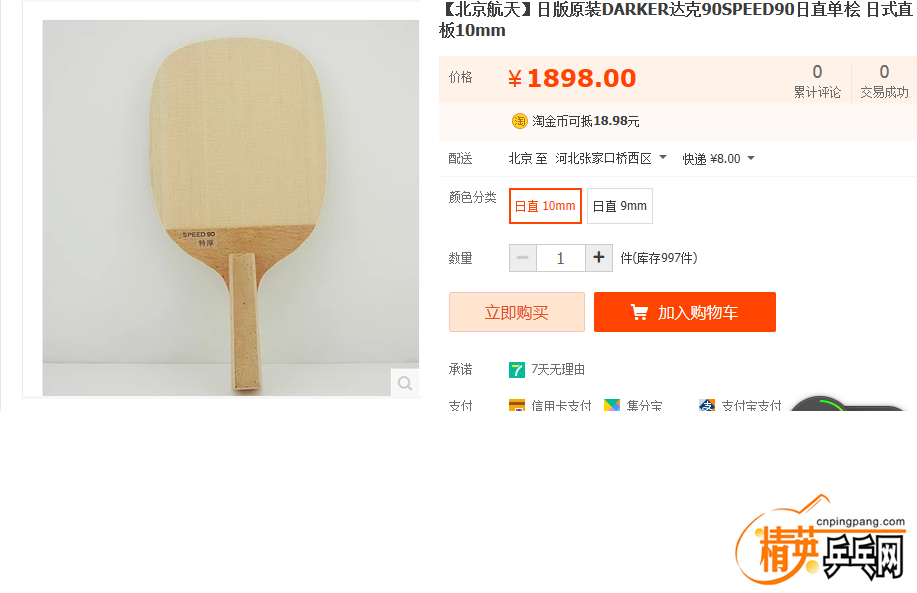The image size is (917, 593).
Task: Tap the magnifier icon on product image
Action: click(x=404, y=383)
